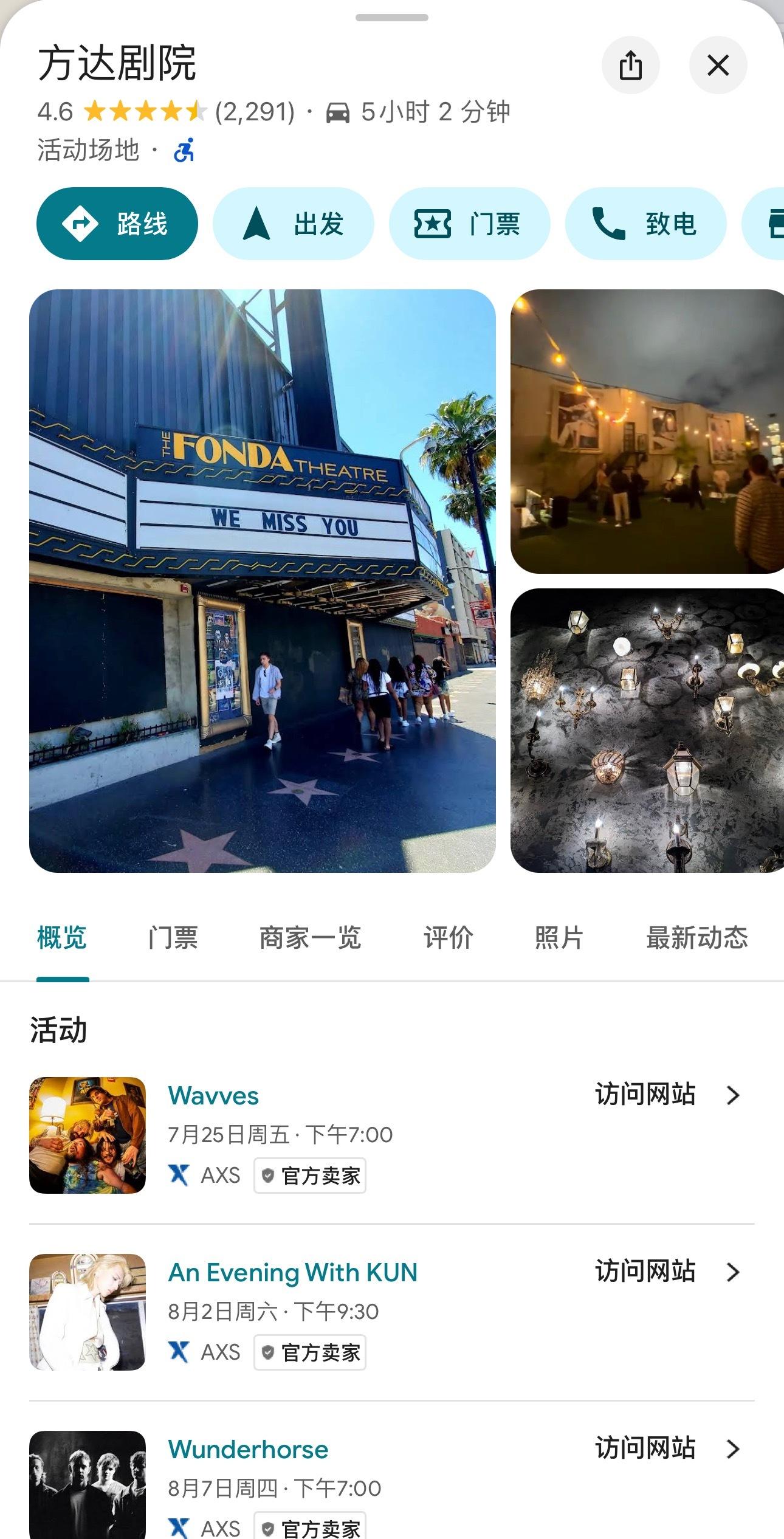Viewport: 784px width, 1539px height.
Task: Switch to the 评价 tab
Action: point(449,937)
